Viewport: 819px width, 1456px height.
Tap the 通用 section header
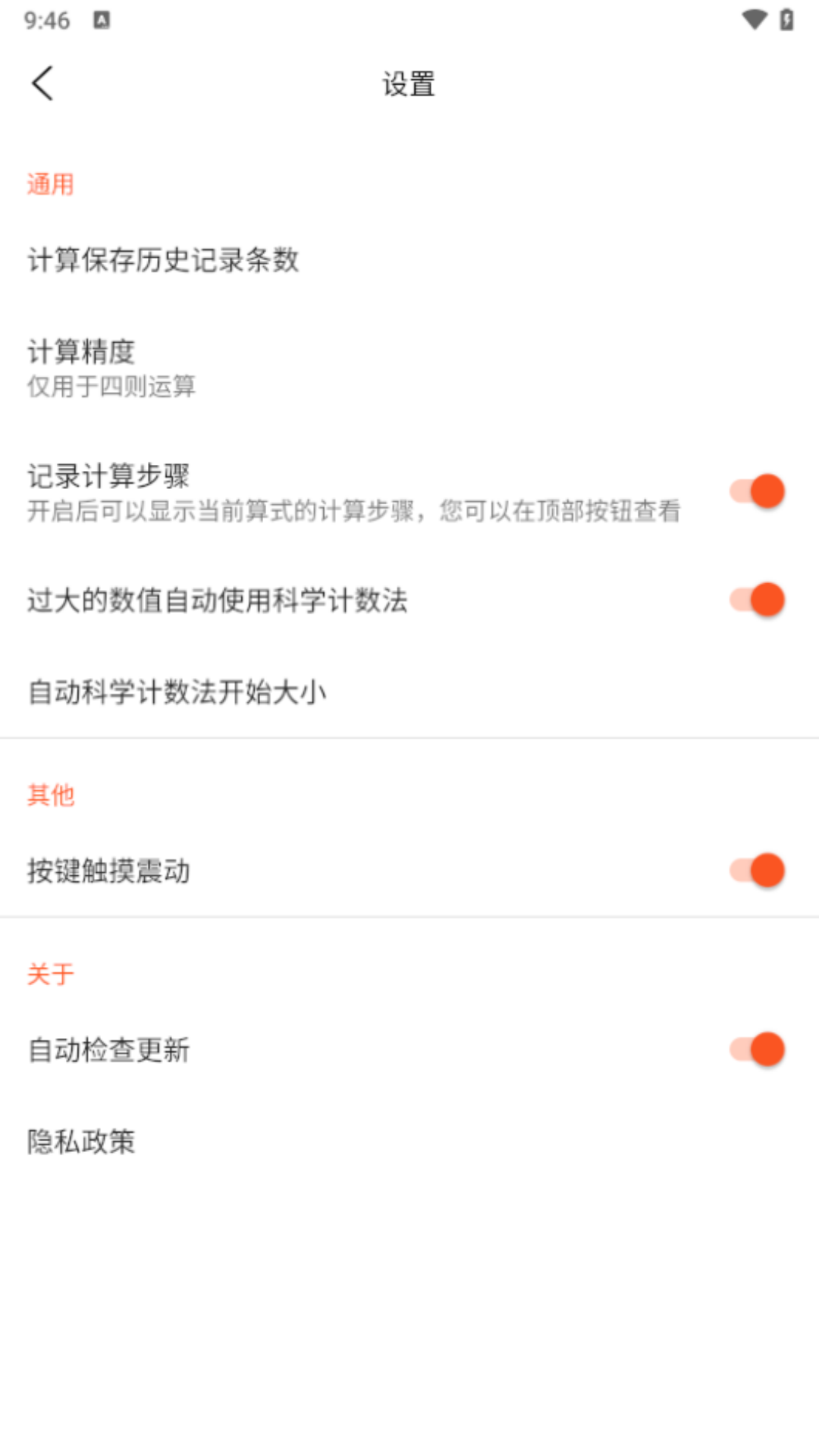51,184
